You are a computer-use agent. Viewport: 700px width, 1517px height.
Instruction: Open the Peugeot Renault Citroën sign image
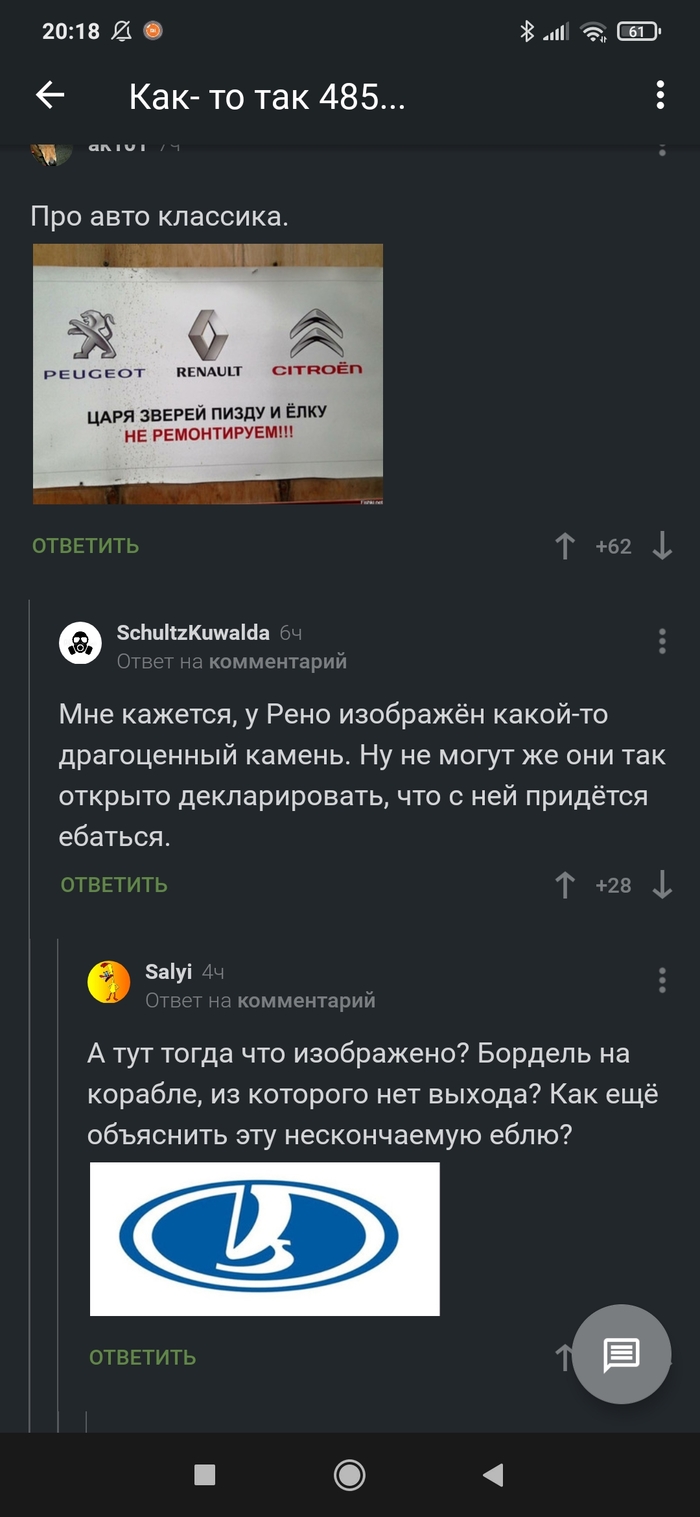click(208, 373)
